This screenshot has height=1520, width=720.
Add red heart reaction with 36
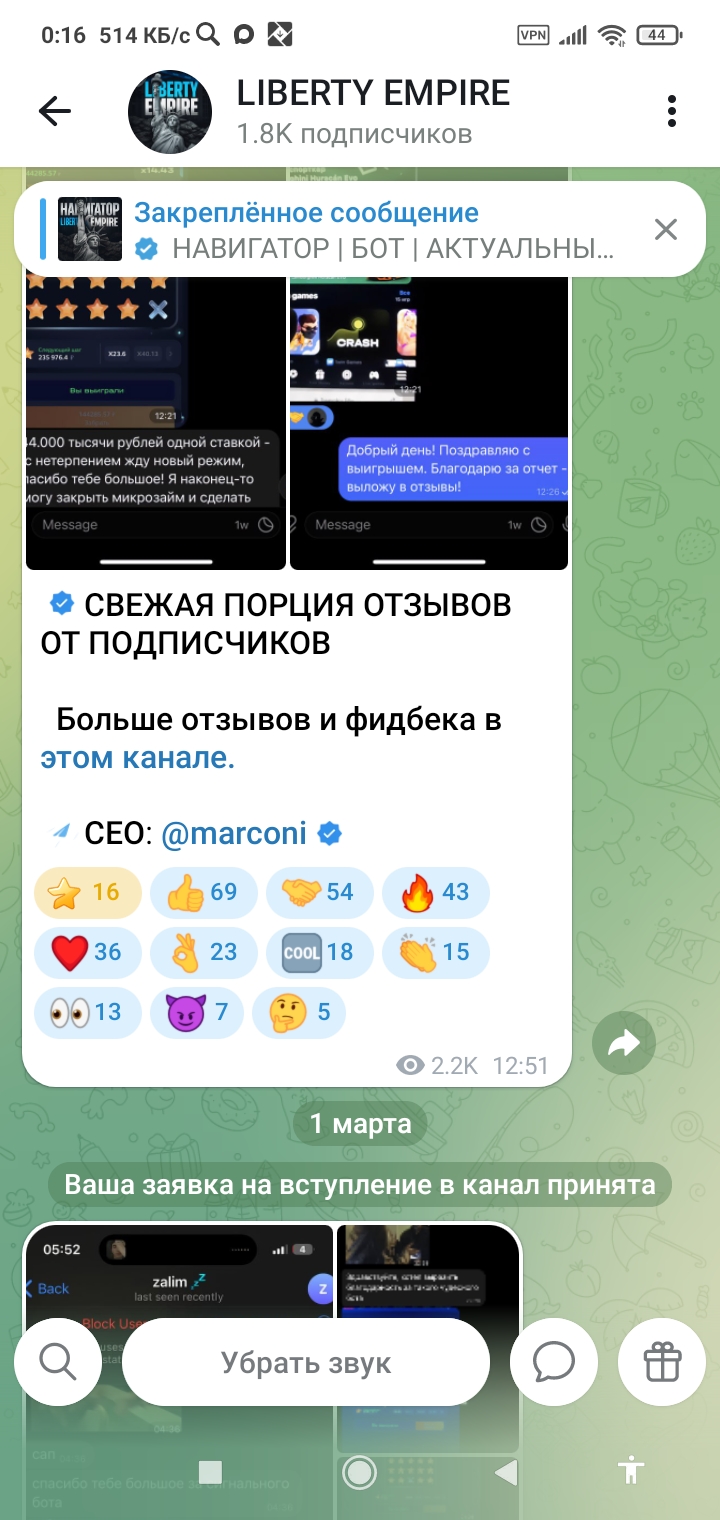click(88, 952)
